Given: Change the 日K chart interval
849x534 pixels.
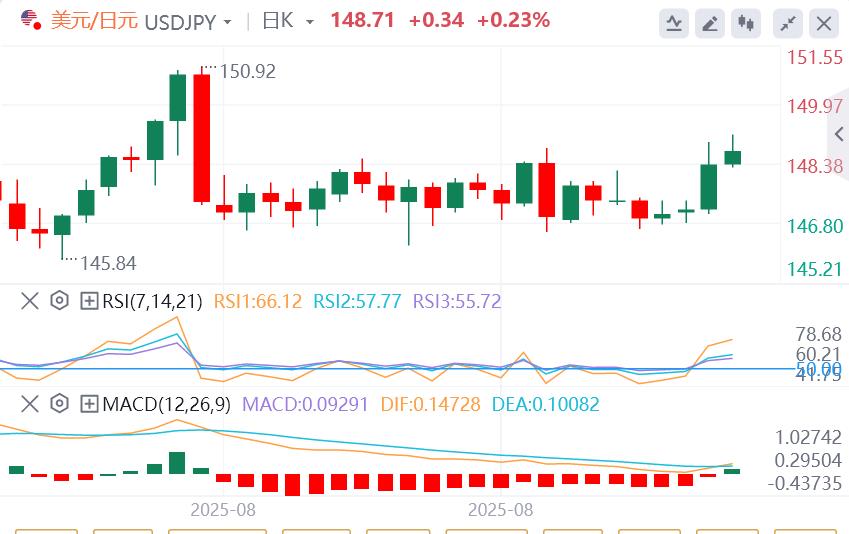Looking at the screenshot, I should [x=309, y=22].
